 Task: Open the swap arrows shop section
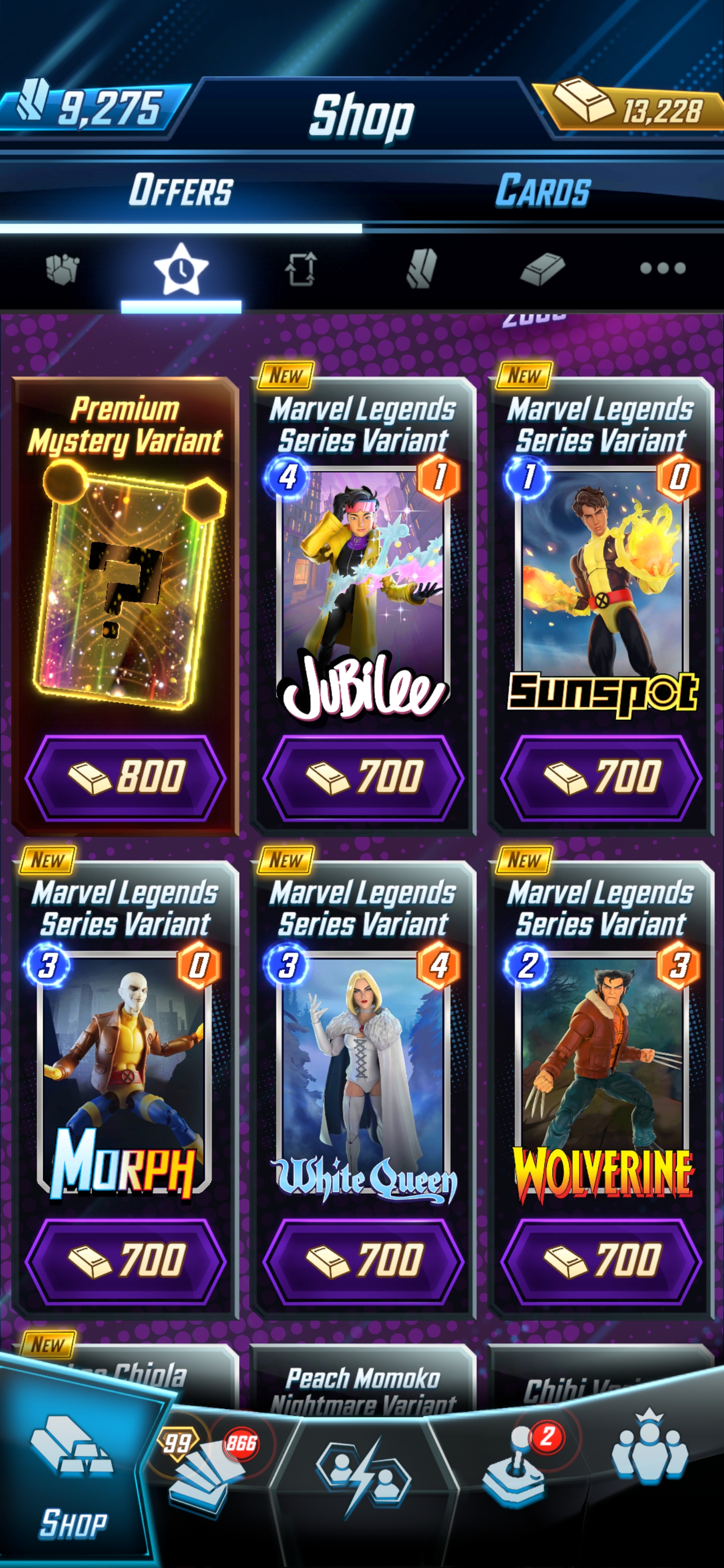pyautogui.click(x=301, y=268)
